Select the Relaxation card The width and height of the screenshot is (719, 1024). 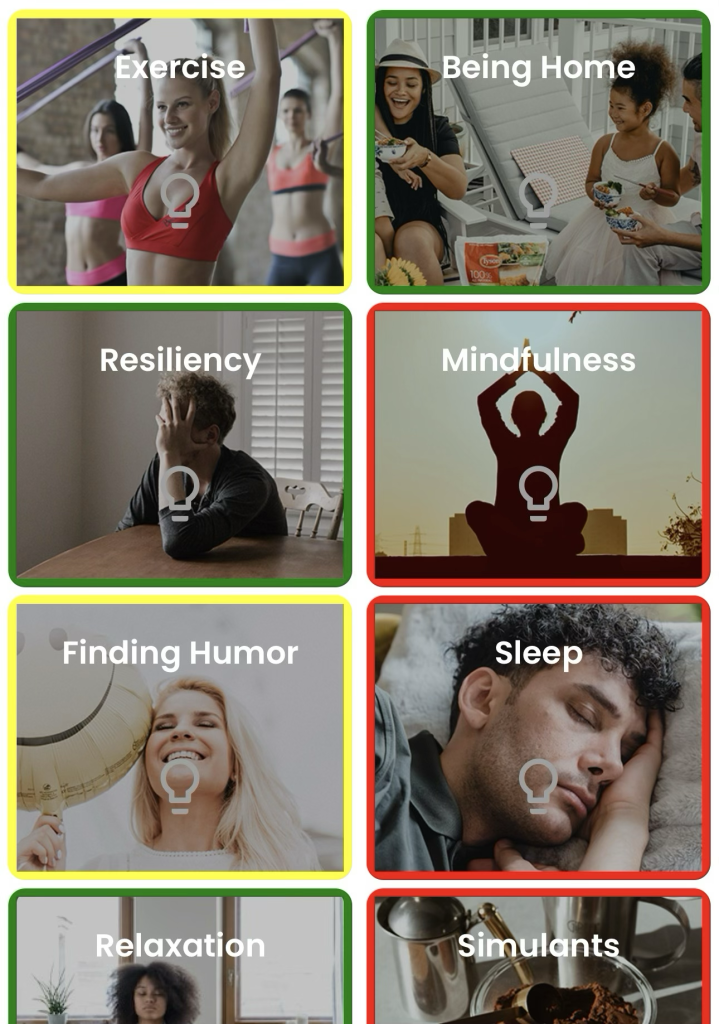[180, 960]
